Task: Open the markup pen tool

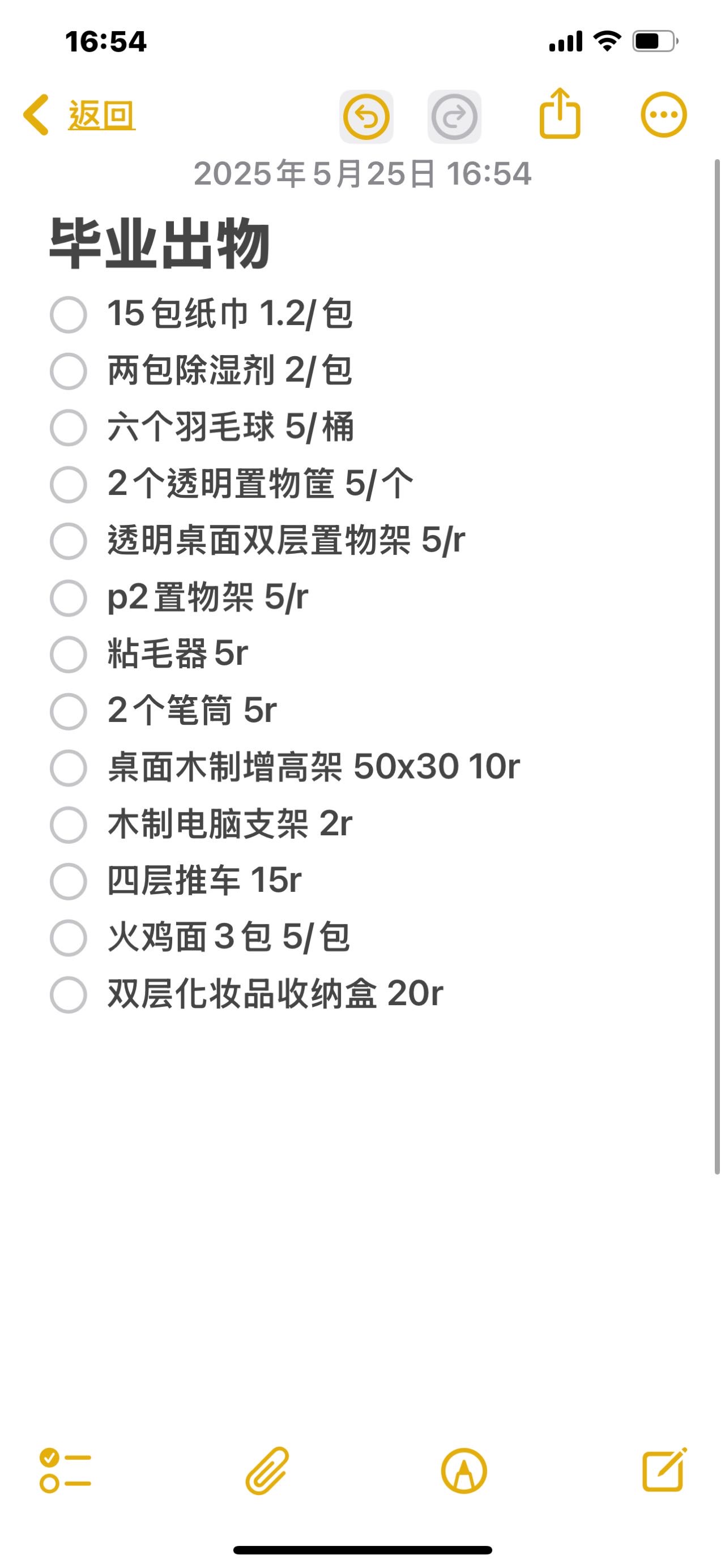Action: point(464,1471)
